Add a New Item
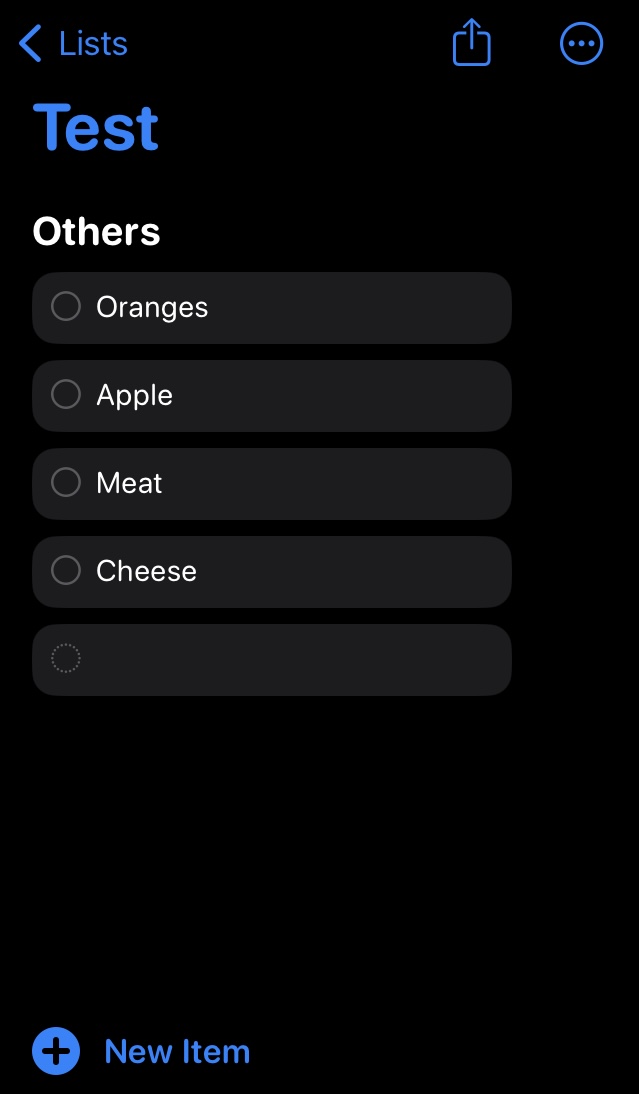The width and height of the screenshot is (639, 1094). point(141,1051)
